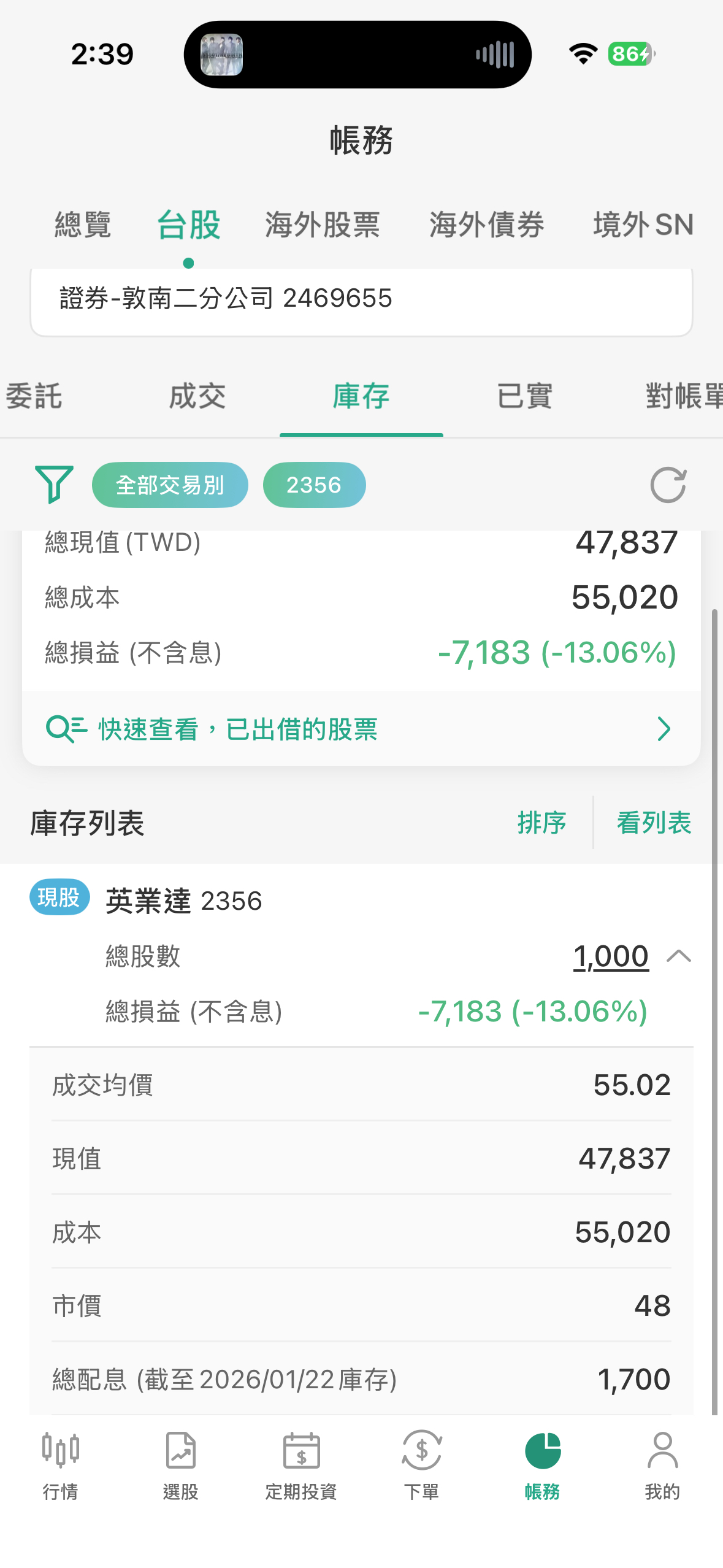This screenshot has width=723, height=1568.
Task: Open the 排序 sort option
Action: pyautogui.click(x=542, y=823)
